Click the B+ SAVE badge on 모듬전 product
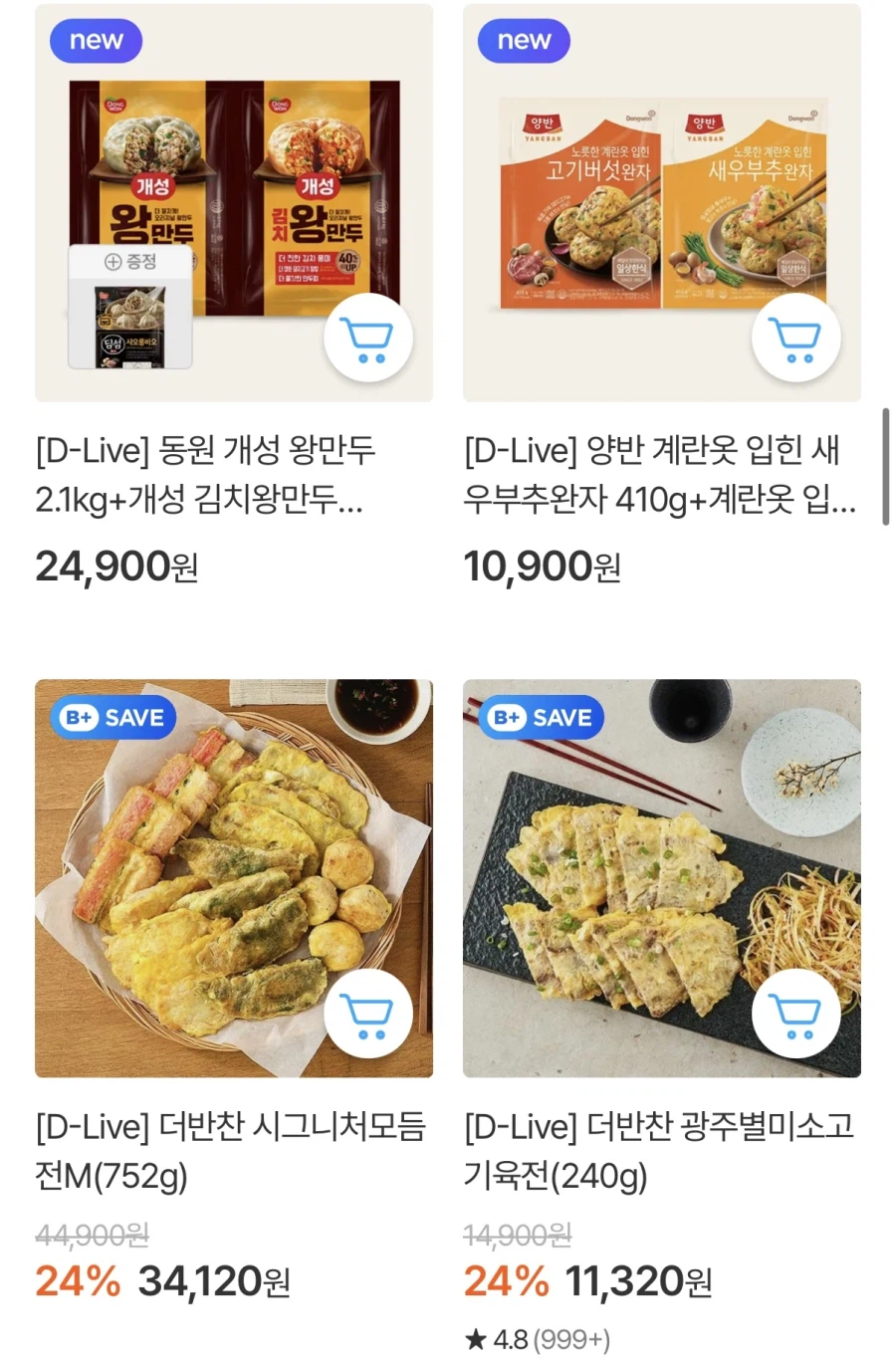The width and height of the screenshot is (896, 1372). [112, 717]
